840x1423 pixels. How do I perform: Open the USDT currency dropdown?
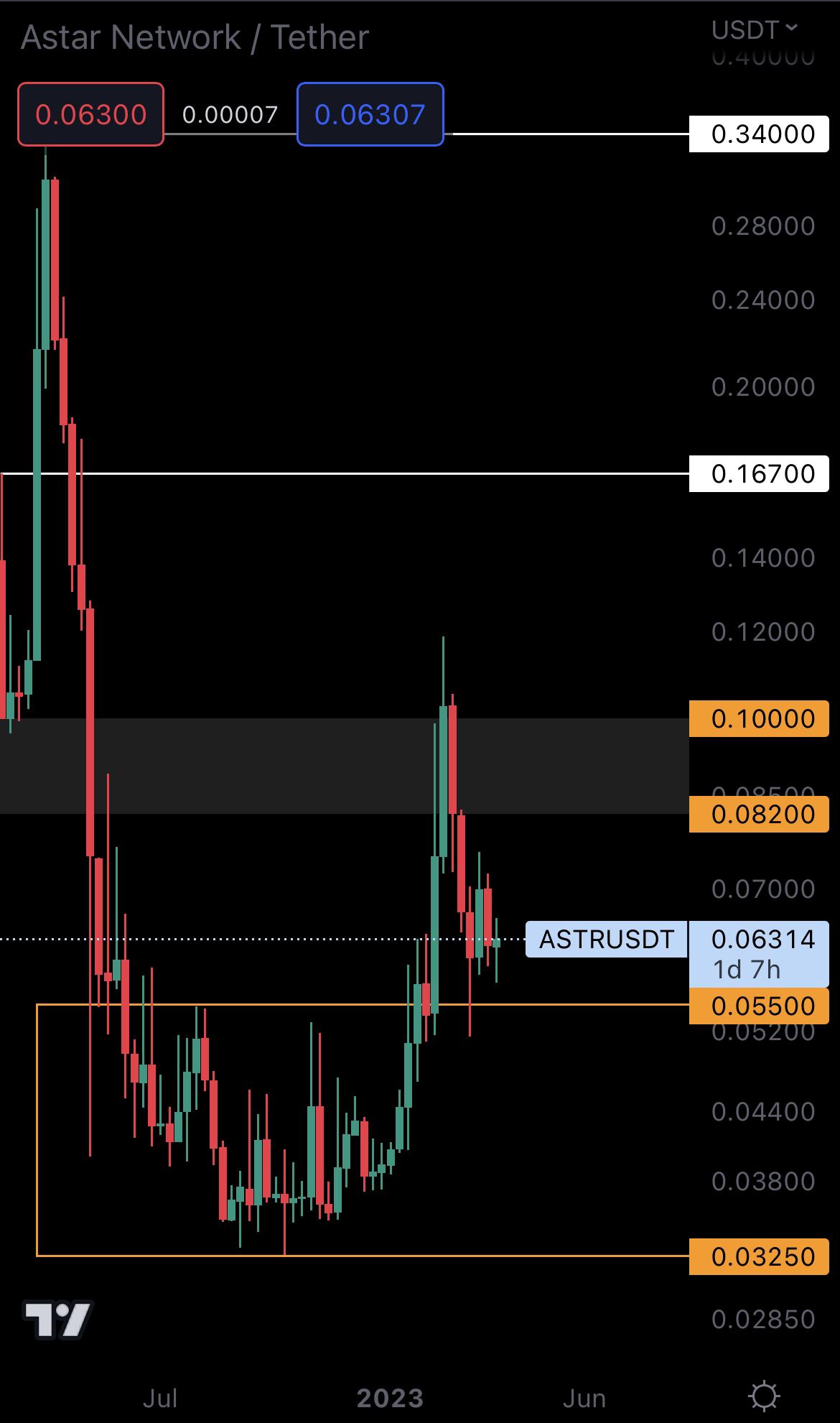pyautogui.click(x=754, y=29)
